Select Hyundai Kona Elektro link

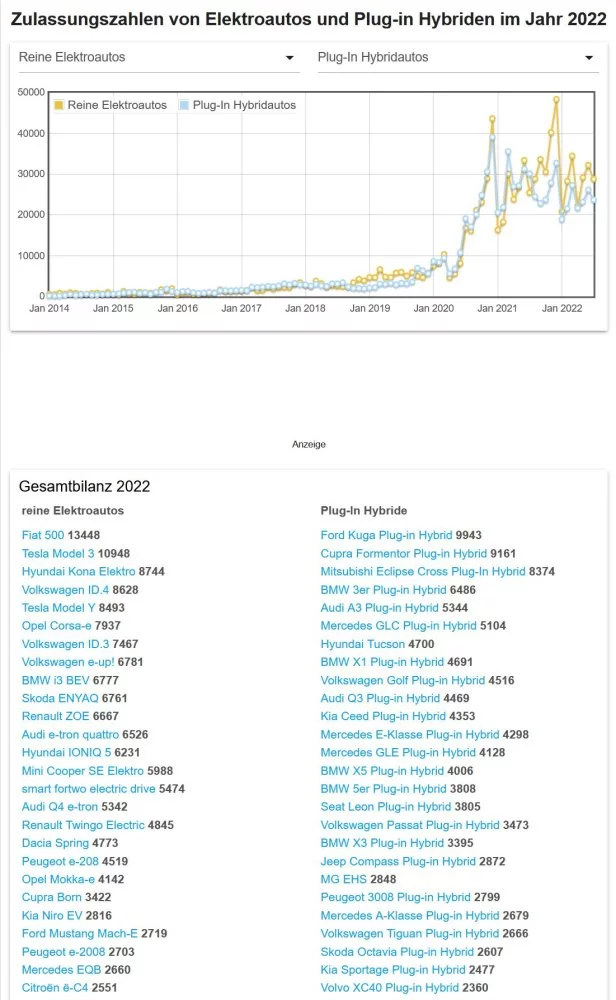pyautogui.click(x=78, y=572)
